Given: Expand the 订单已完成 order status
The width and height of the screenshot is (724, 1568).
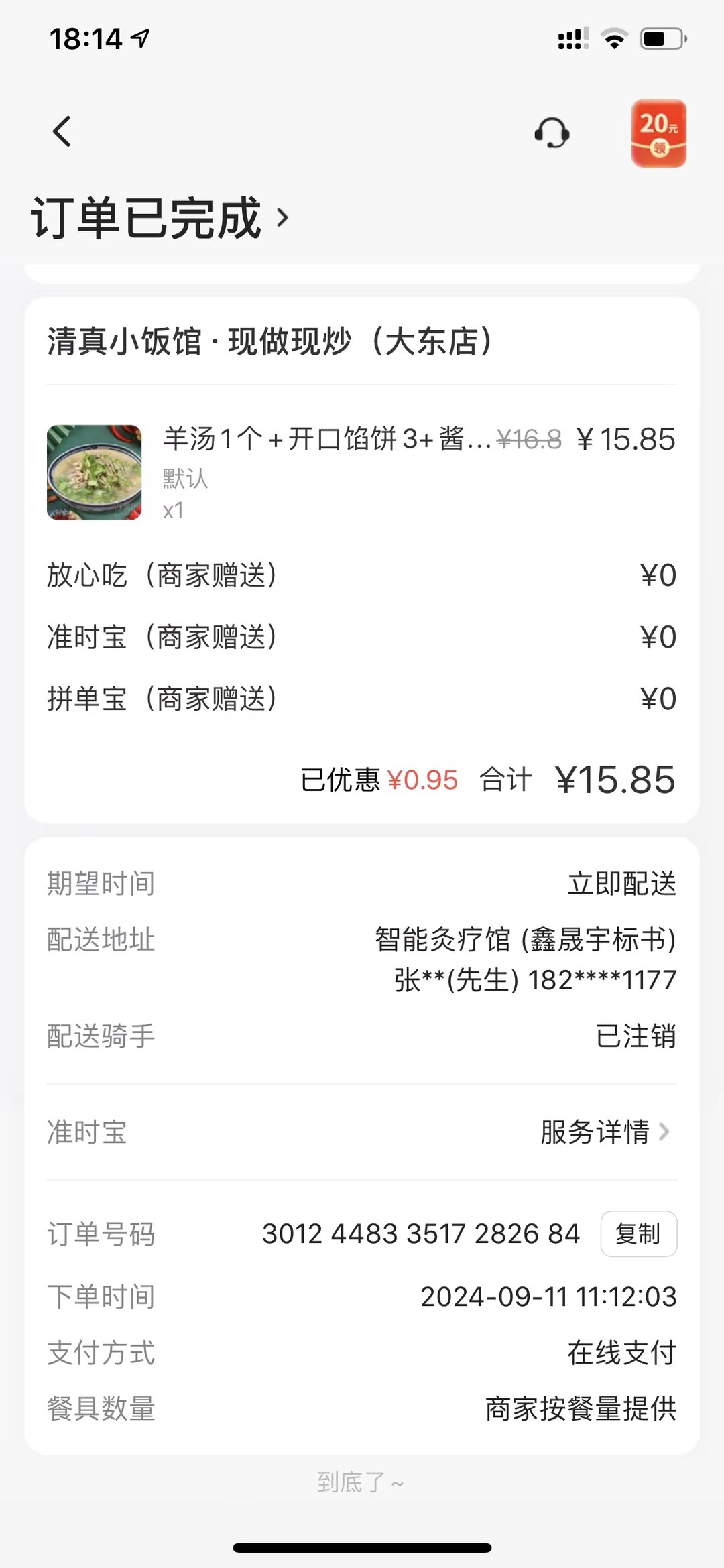Looking at the screenshot, I should pyautogui.click(x=161, y=218).
